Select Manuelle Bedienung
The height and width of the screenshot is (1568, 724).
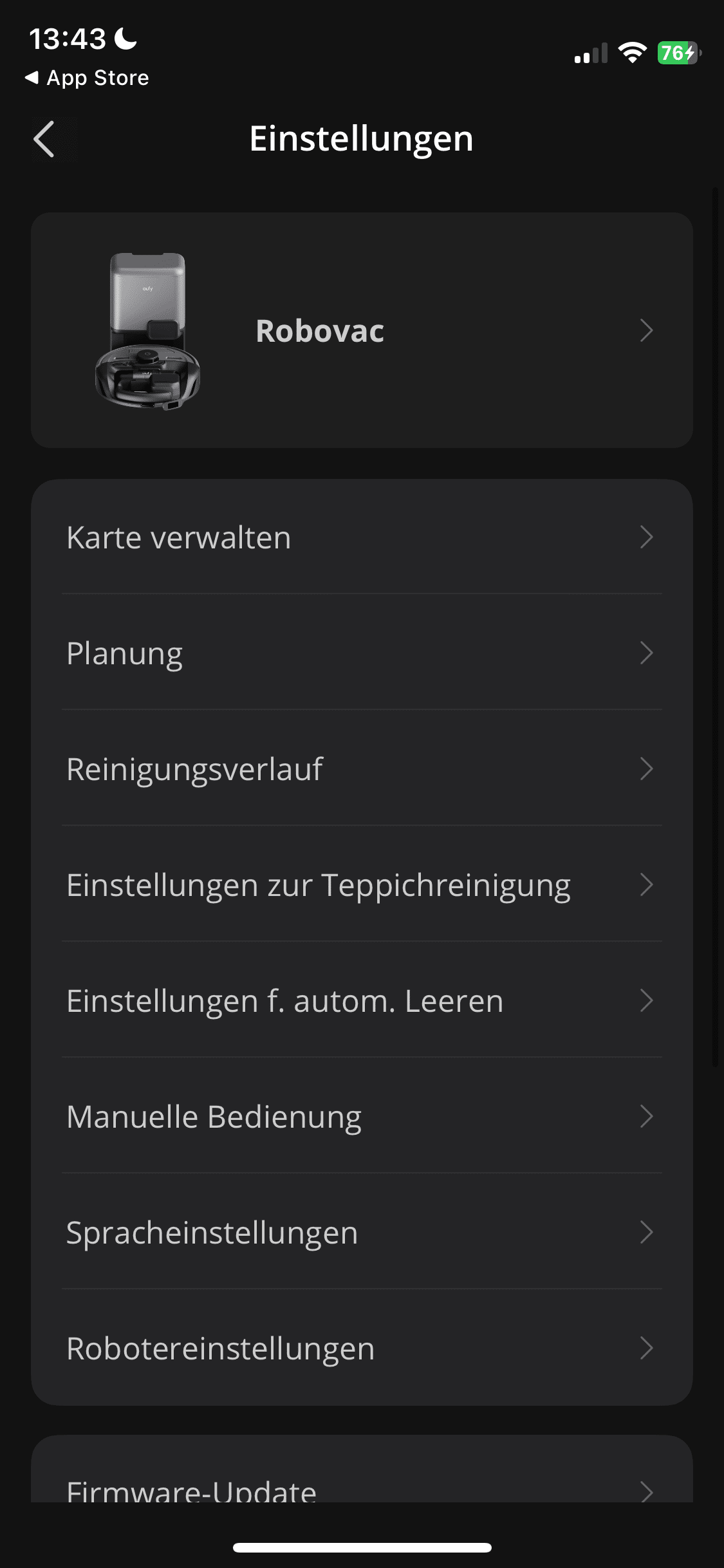pos(362,1116)
